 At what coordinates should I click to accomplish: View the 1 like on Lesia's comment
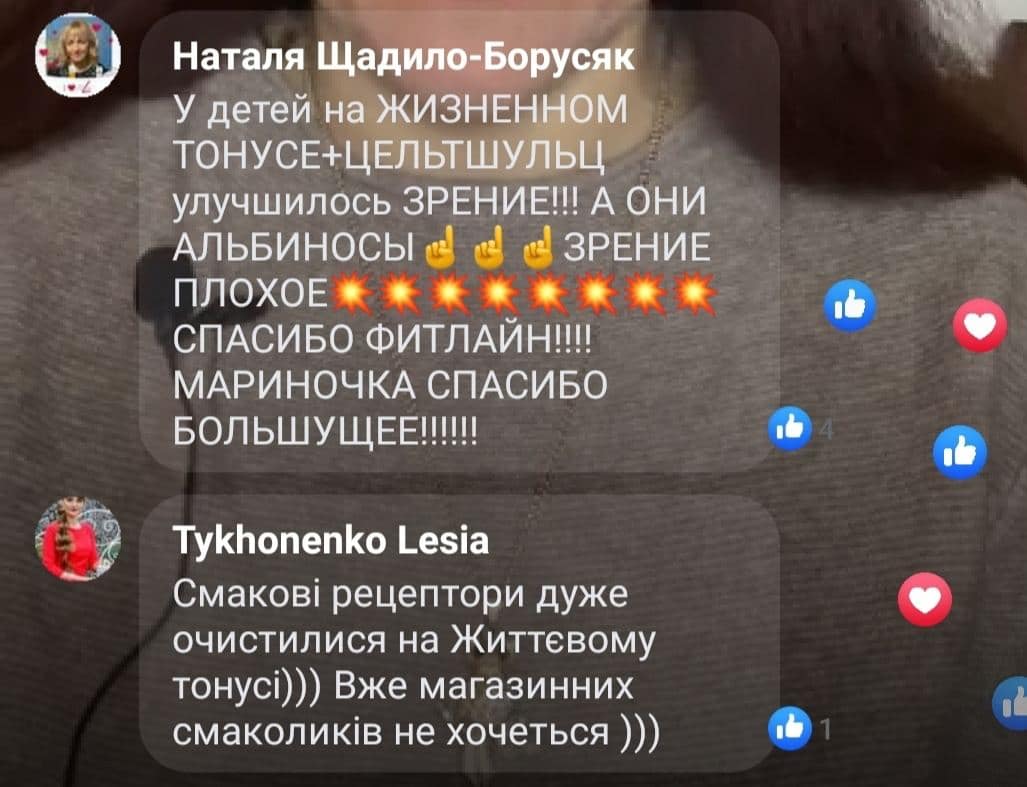[799, 729]
